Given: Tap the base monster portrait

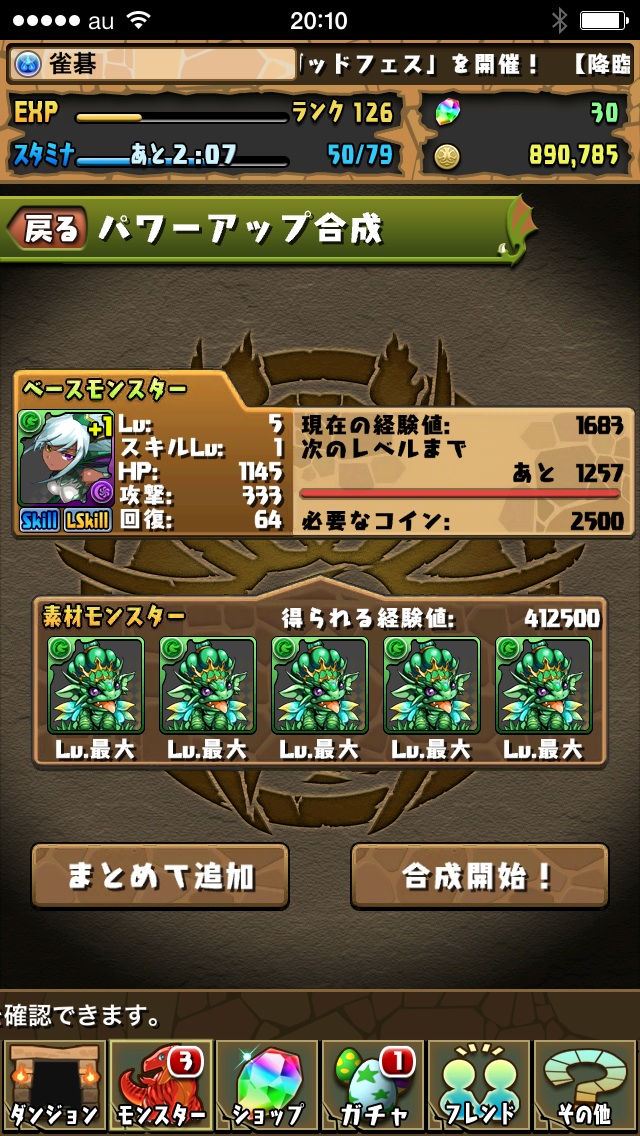Looking at the screenshot, I should (64, 458).
